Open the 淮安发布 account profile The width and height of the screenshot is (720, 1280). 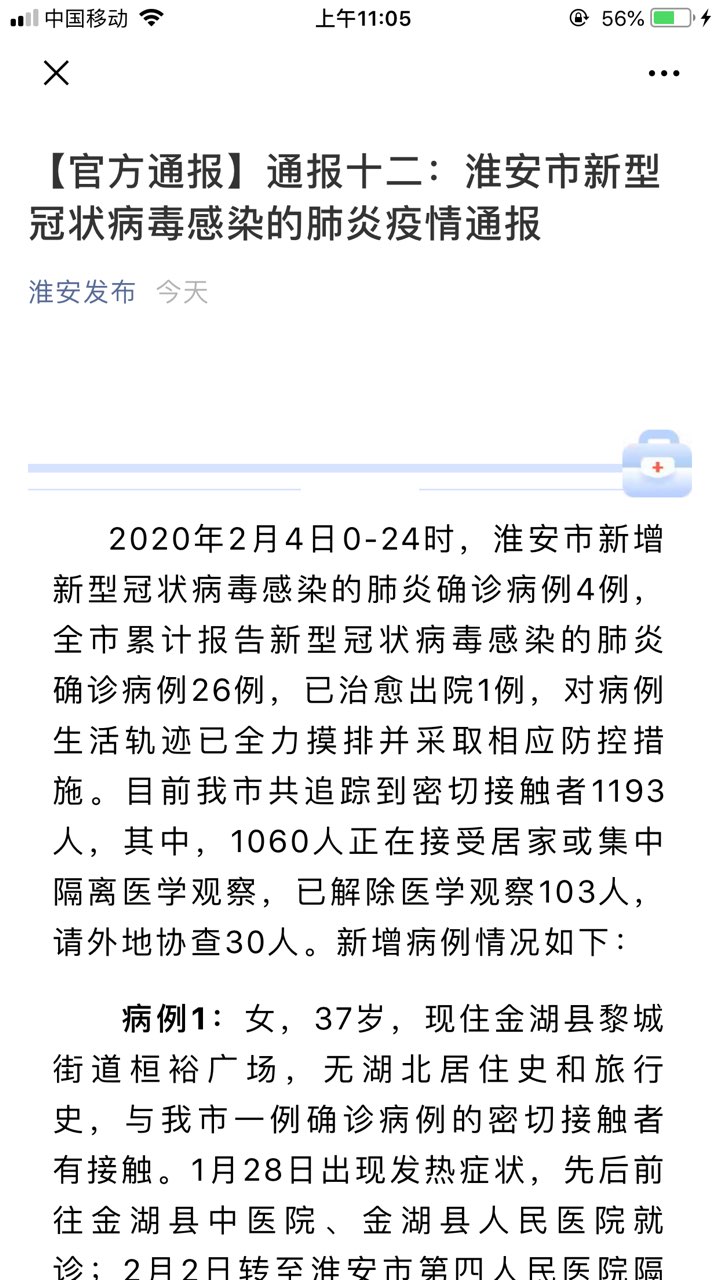pyautogui.click(x=82, y=292)
